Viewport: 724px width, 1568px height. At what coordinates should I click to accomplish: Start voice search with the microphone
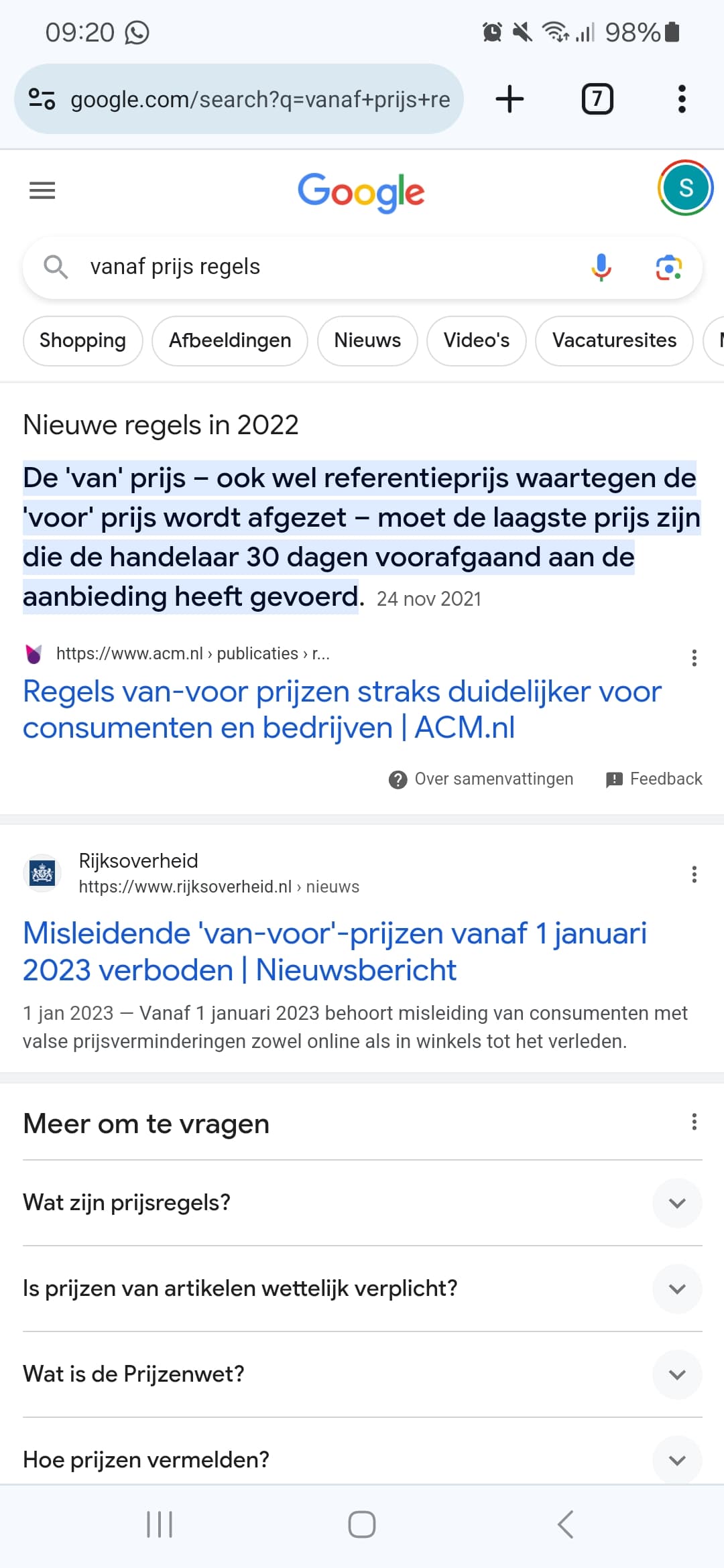[601, 267]
